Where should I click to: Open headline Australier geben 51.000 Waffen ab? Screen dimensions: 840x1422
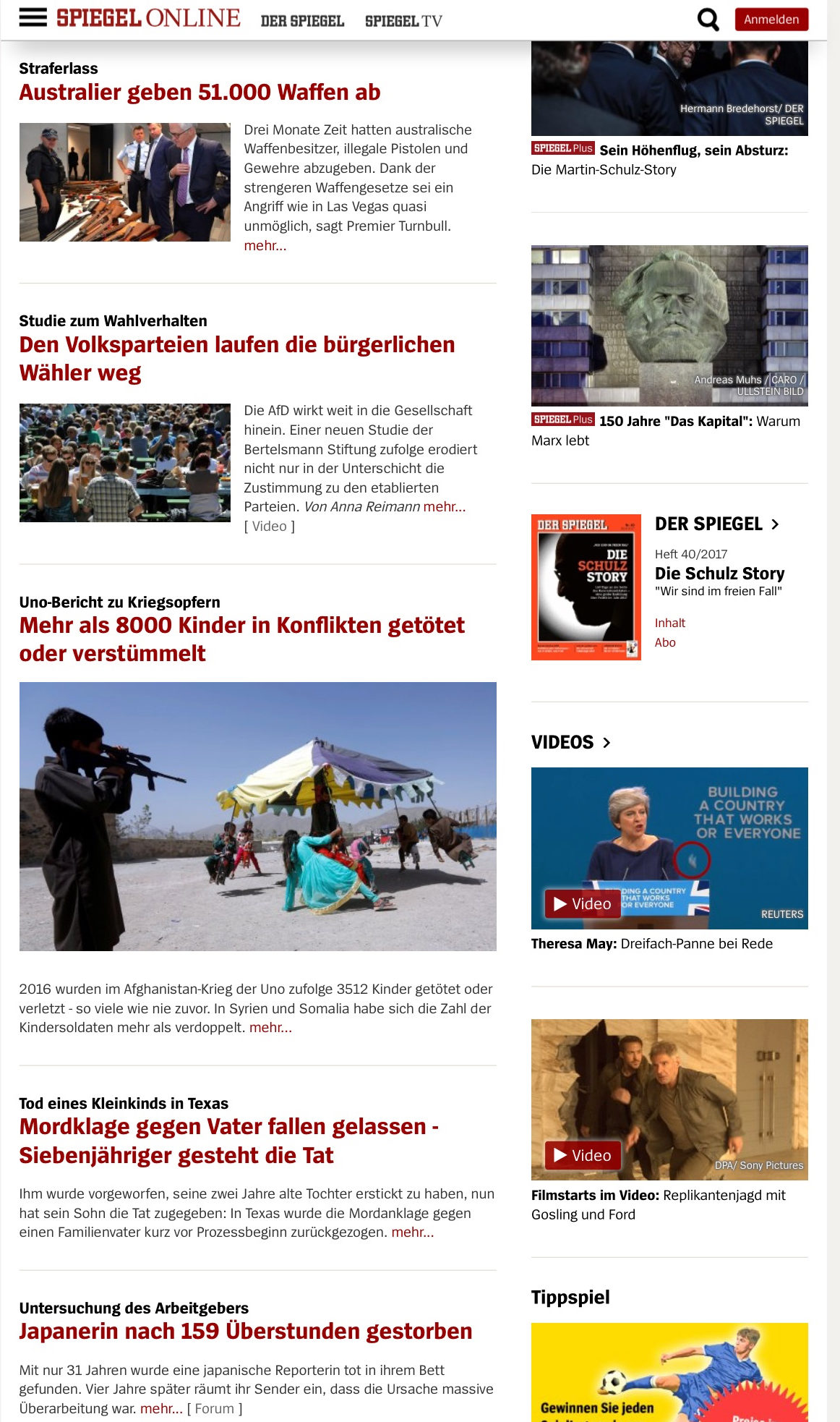tap(200, 93)
